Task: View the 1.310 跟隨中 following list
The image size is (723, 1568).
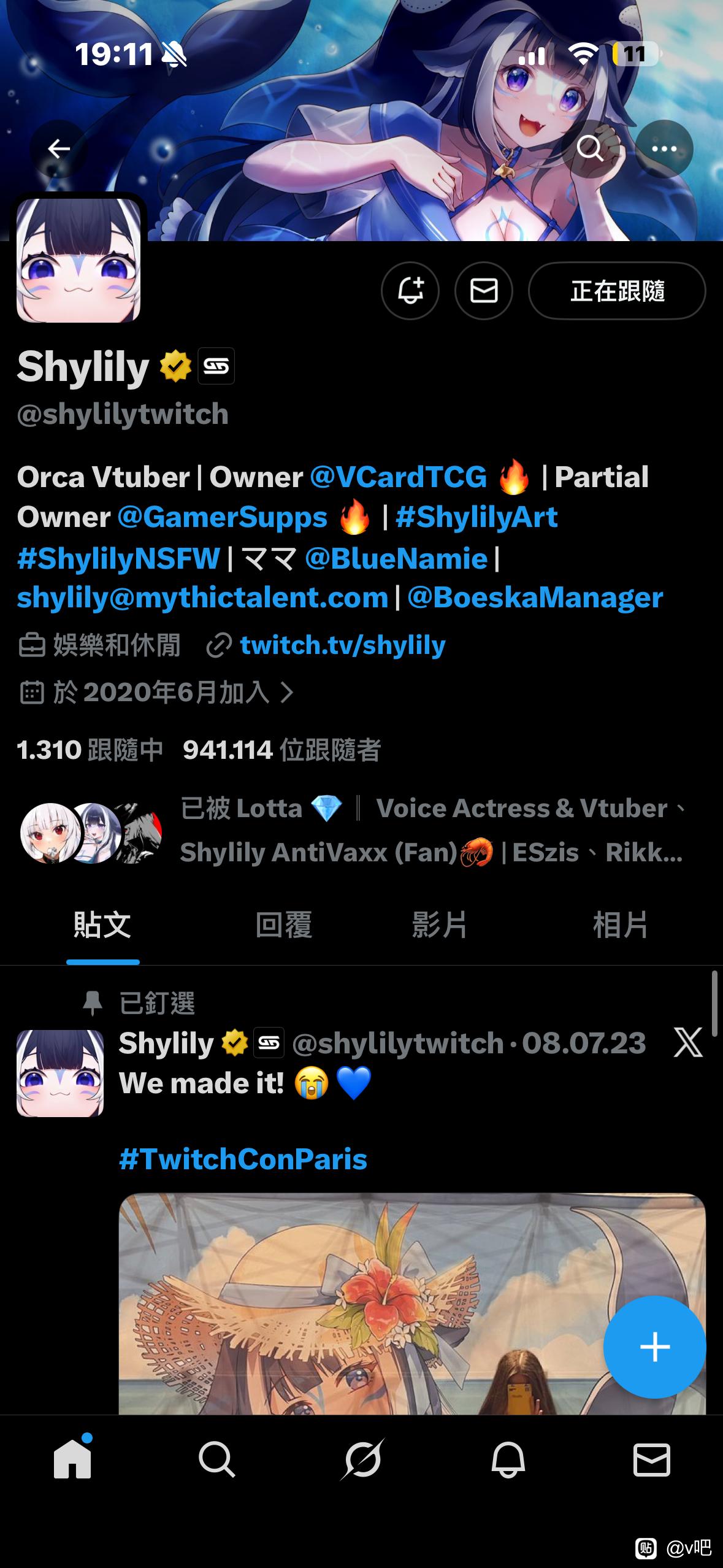Action: pos(90,750)
